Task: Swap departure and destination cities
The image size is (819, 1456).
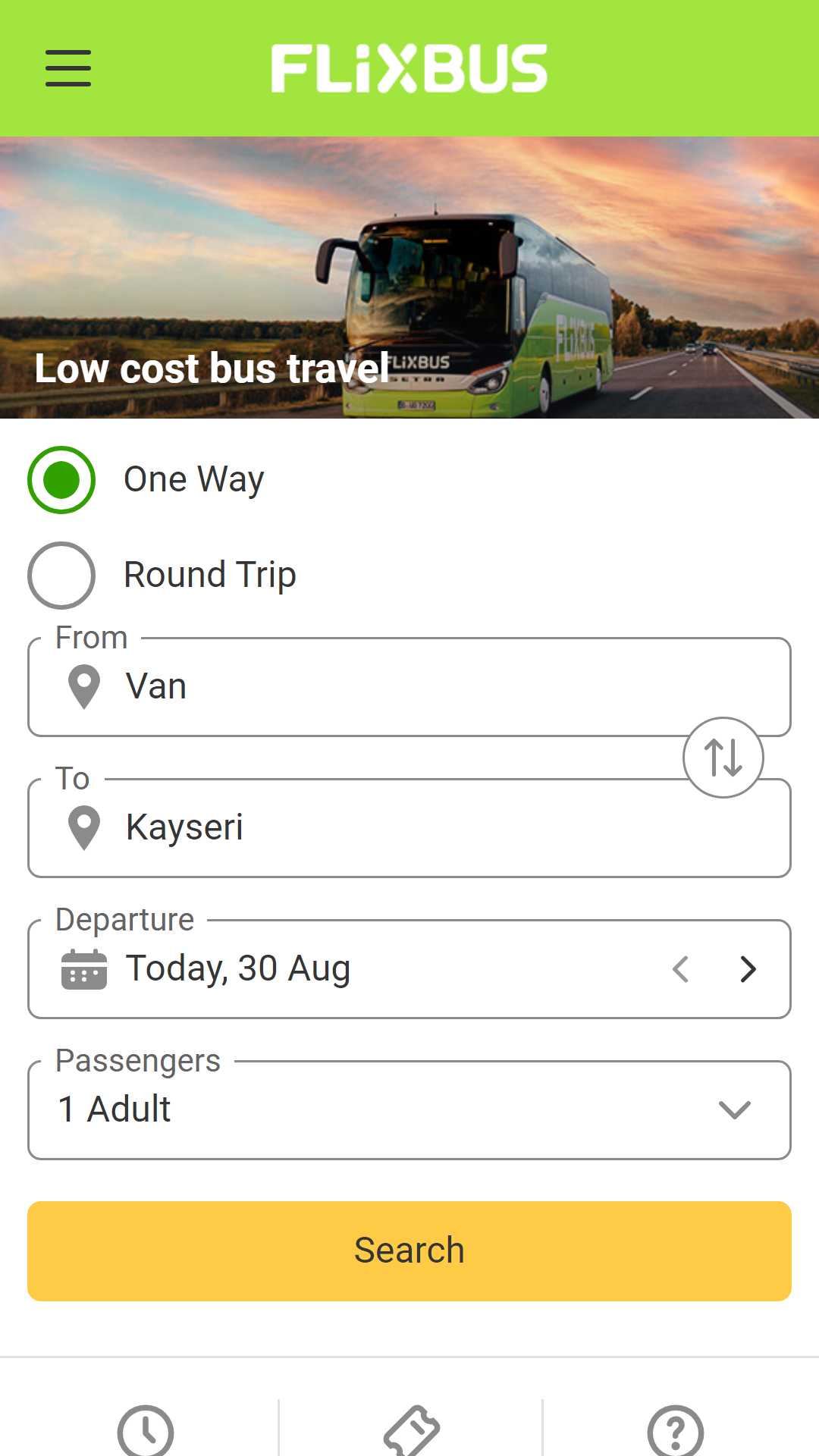Action: point(723,757)
